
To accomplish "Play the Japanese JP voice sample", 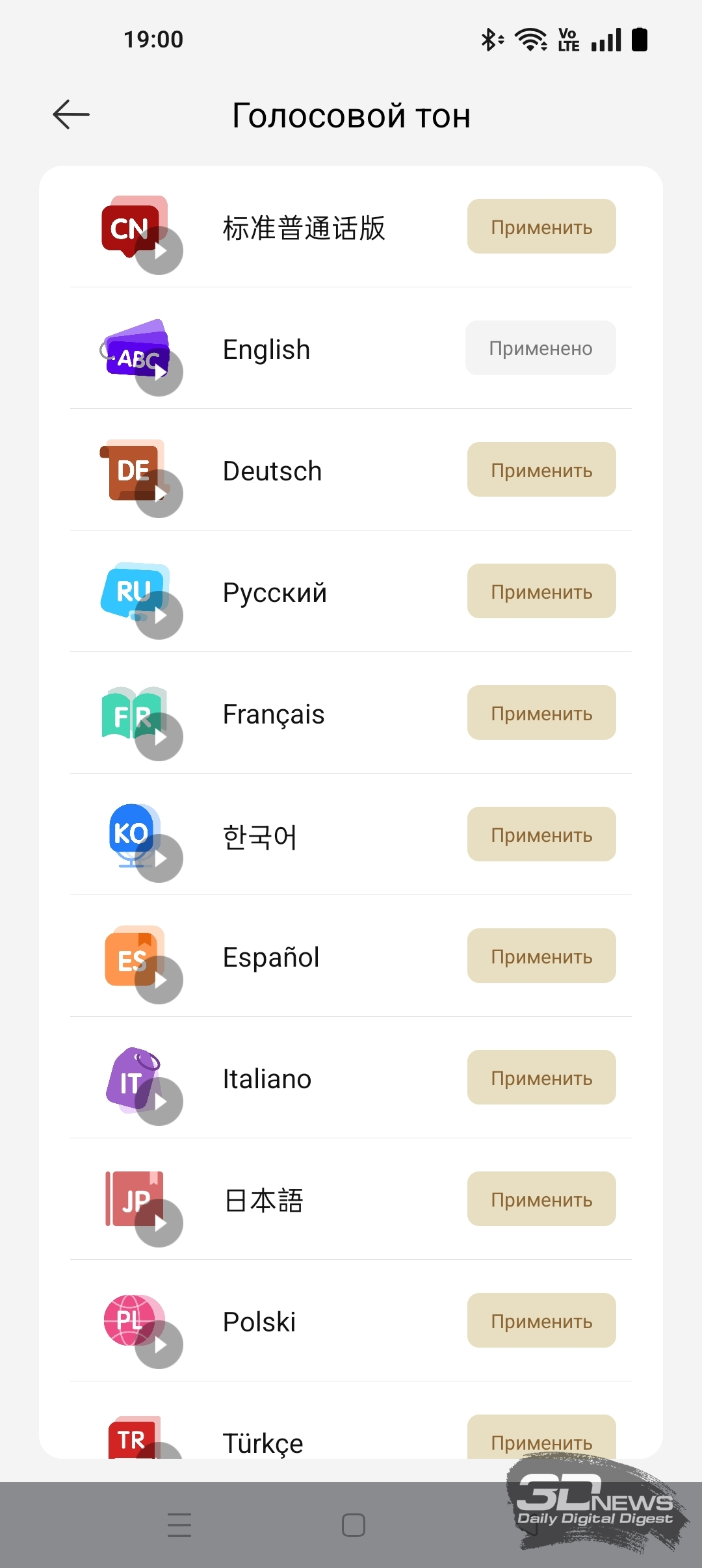I will [x=159, y=1223].
